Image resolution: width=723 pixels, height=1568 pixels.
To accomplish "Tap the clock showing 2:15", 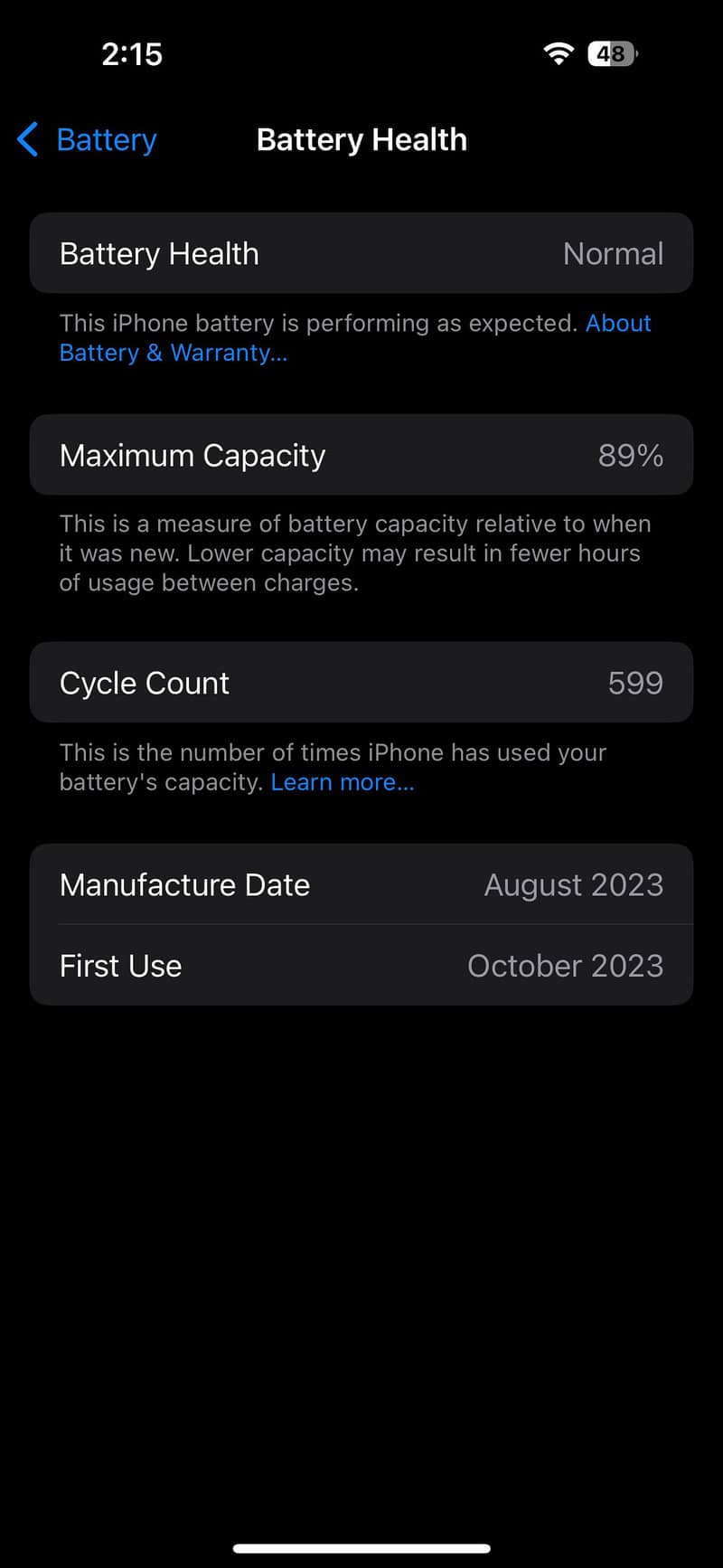I will [x=132, y=53].
